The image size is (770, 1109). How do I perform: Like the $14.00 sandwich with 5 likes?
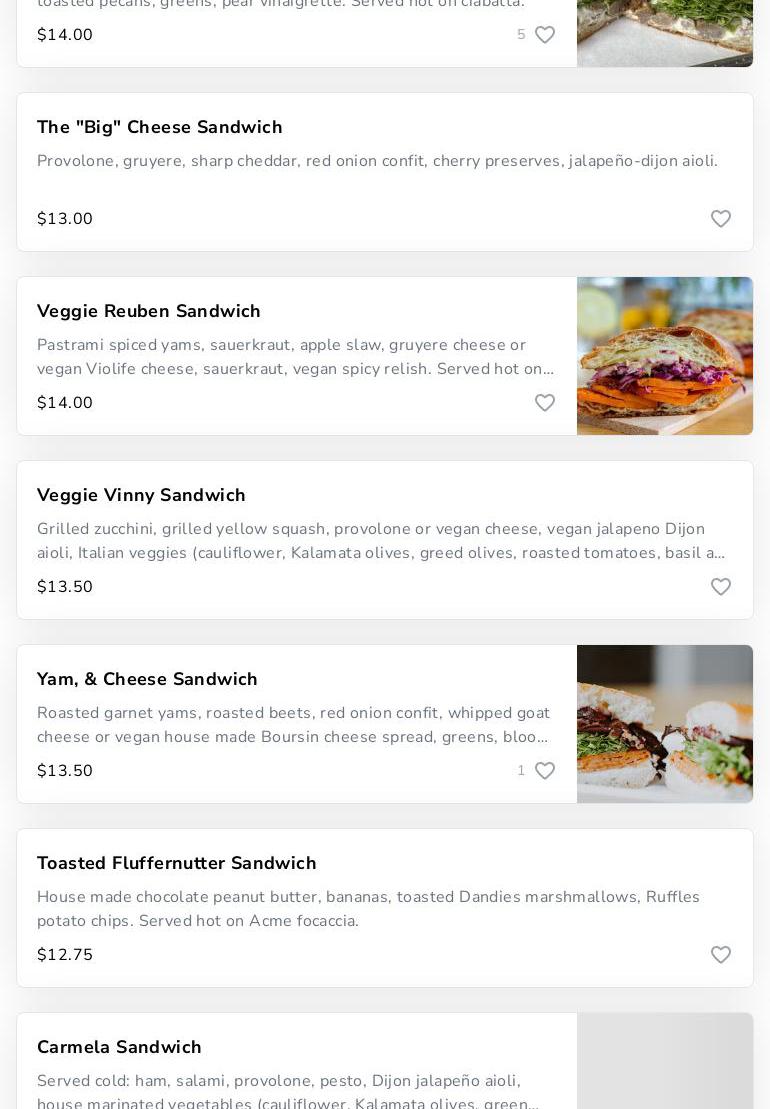point(544,35)
